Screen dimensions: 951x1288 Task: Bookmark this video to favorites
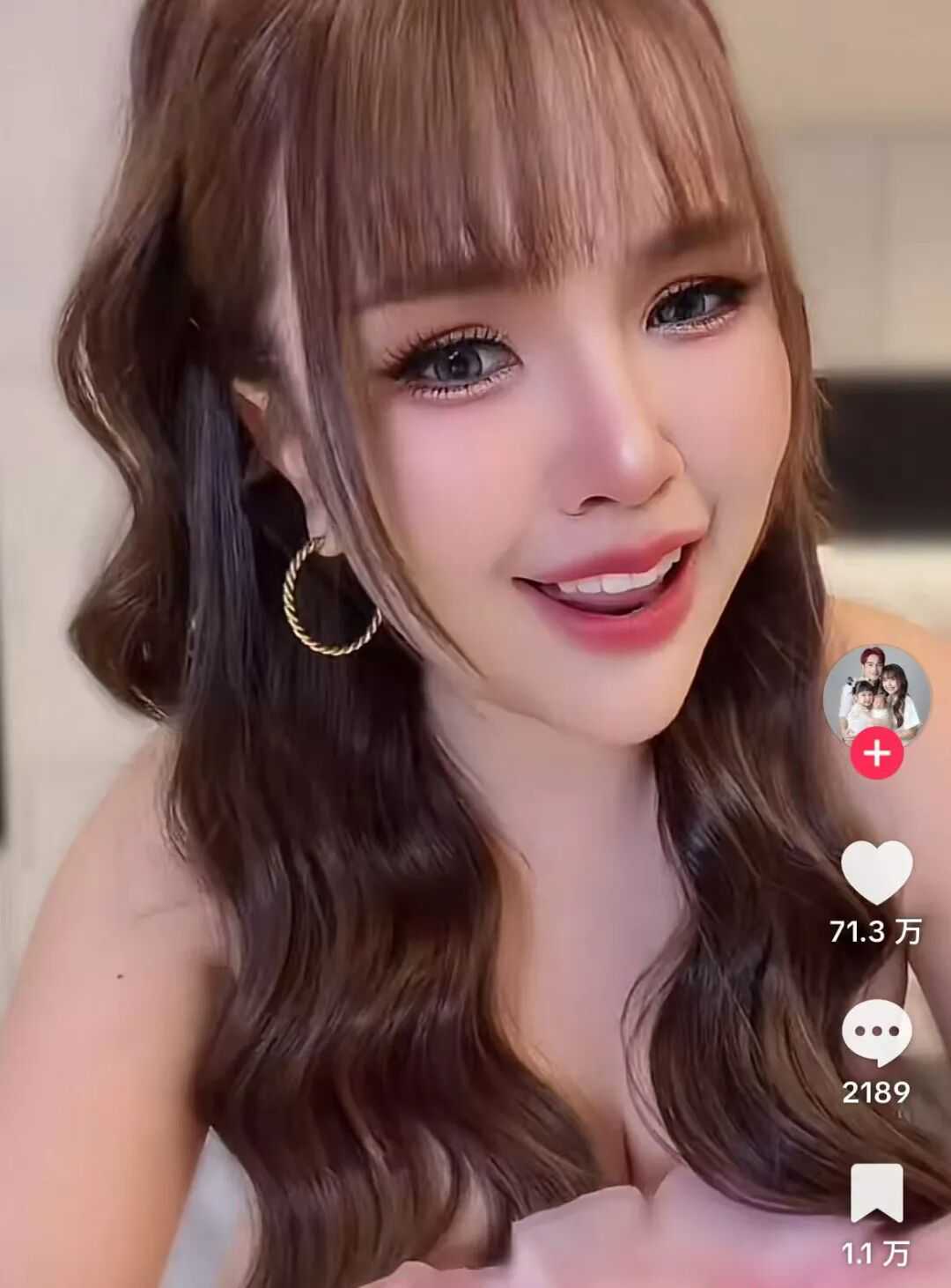coord(876,1194)
